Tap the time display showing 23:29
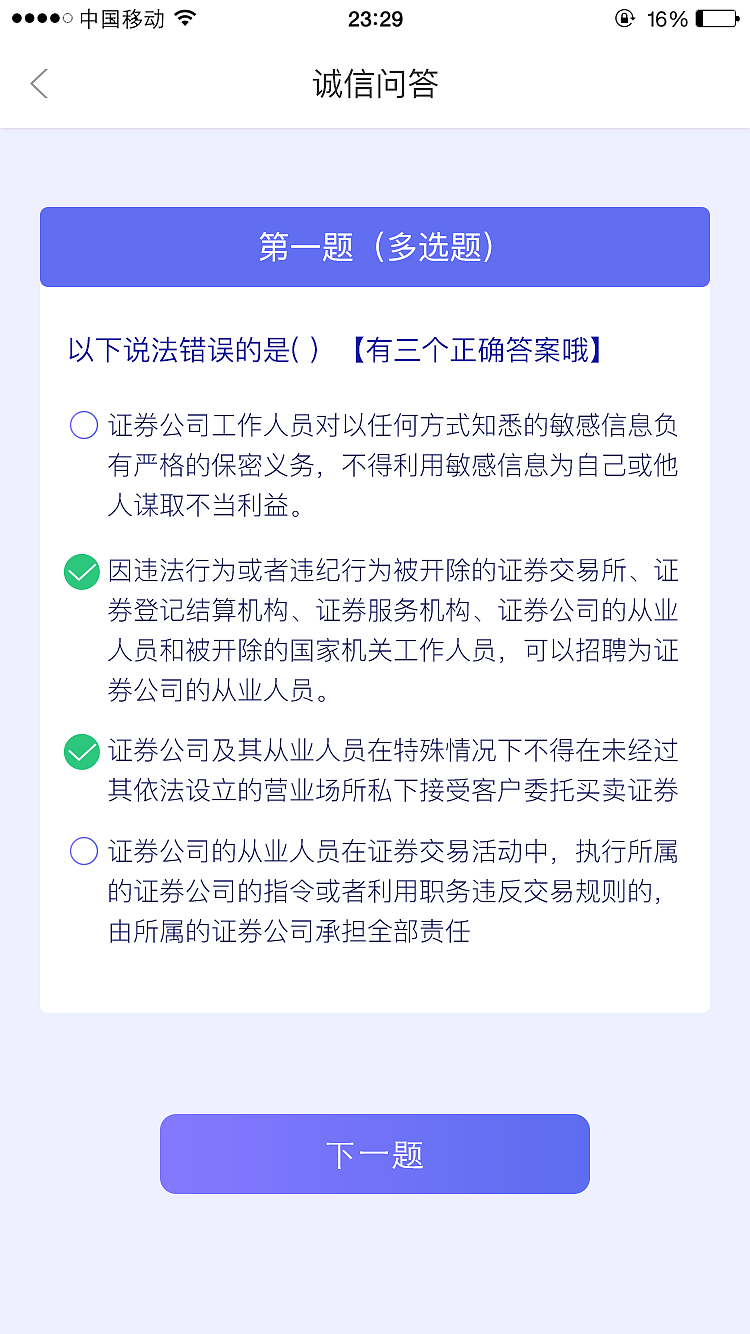This screenshot has height=1334, width=750. click(375, 16)
